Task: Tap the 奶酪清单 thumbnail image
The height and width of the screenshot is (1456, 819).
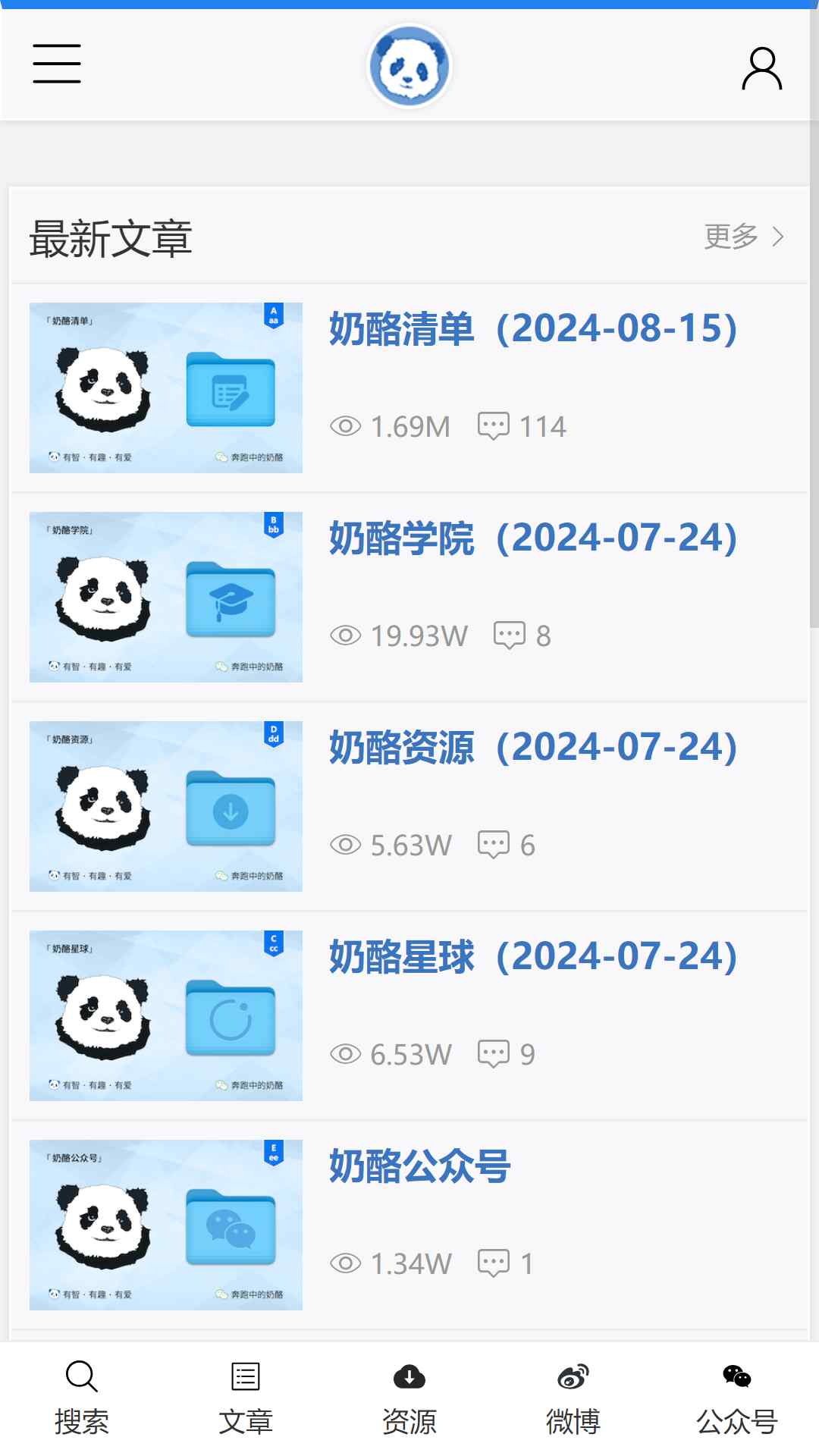Action: pyautogui.click(x=166, y=388)
